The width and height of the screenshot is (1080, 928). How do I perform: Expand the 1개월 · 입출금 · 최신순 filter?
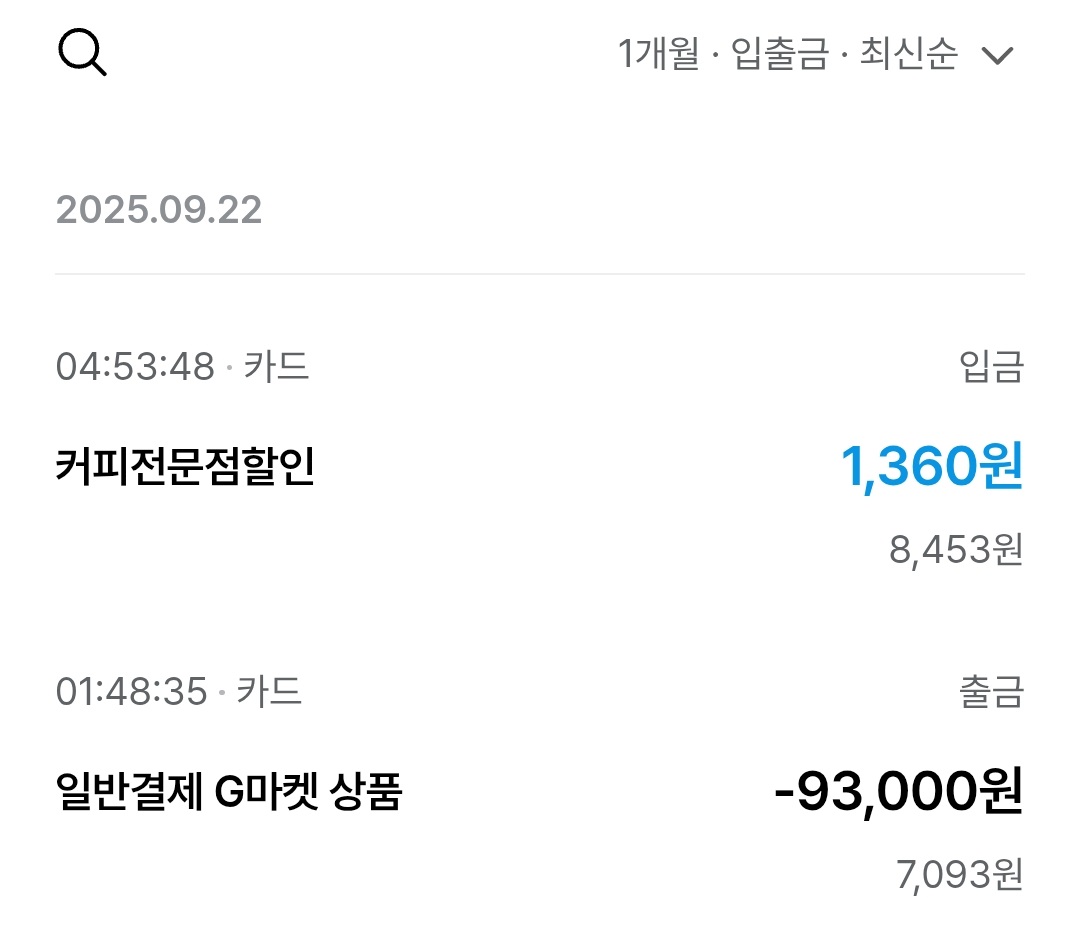[815, 54]
